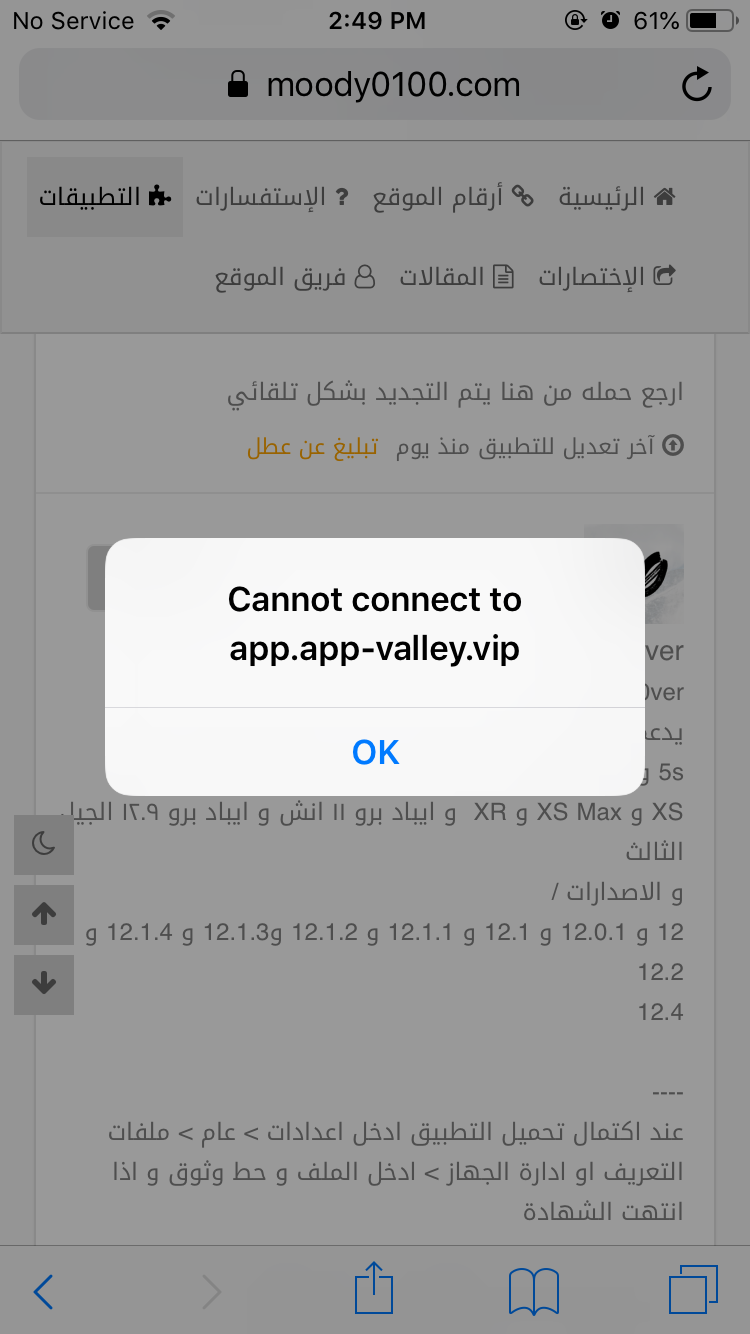Show open Safari tabs

(x=694, y=1290)
